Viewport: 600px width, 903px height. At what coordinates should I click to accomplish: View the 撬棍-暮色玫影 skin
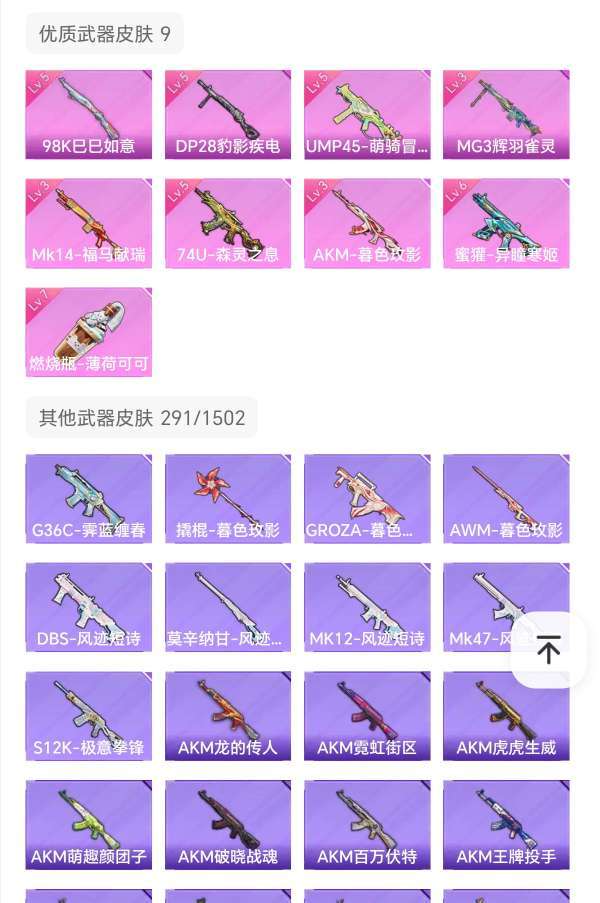(x=228, y=498)
